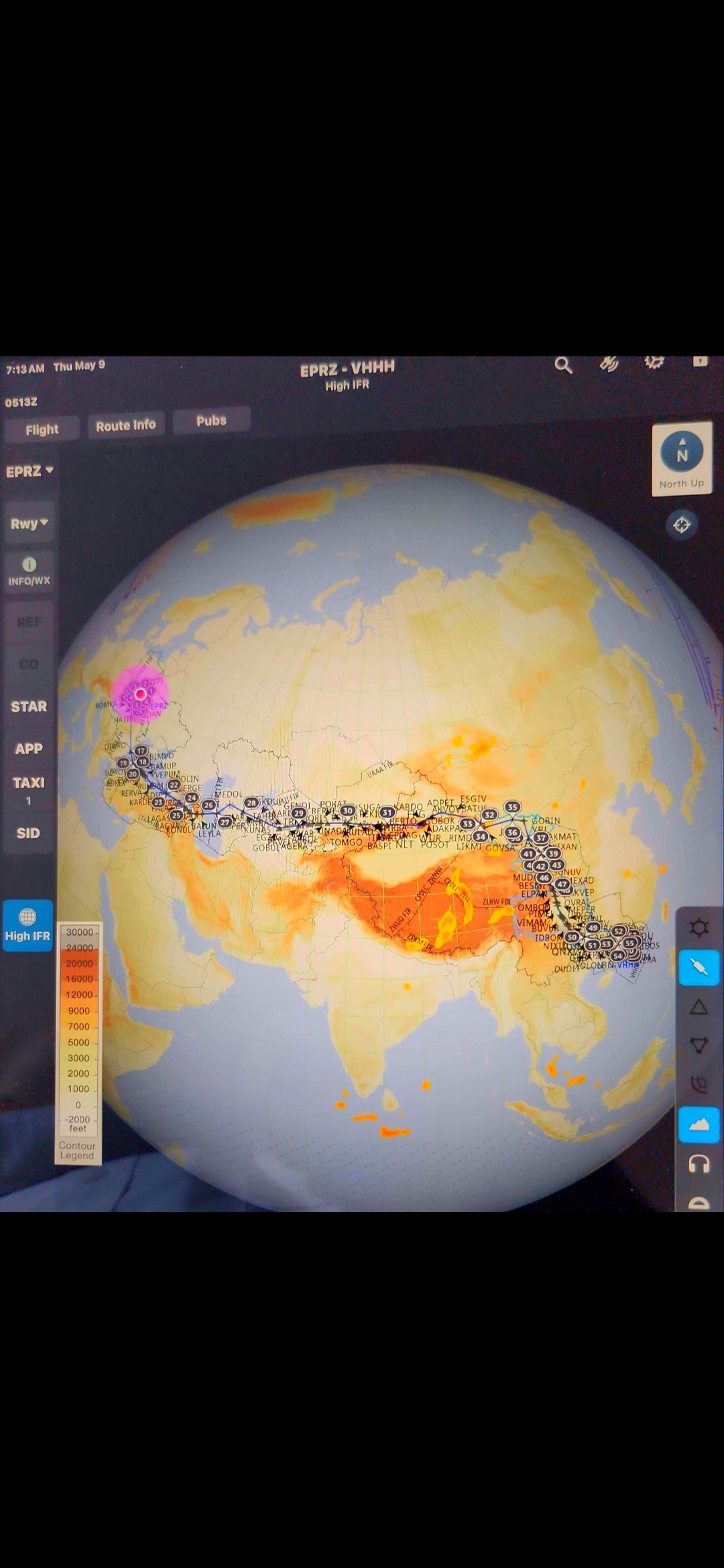
Task: Toggle the terrain mountain layer
Action: [x=699, y=1124]
